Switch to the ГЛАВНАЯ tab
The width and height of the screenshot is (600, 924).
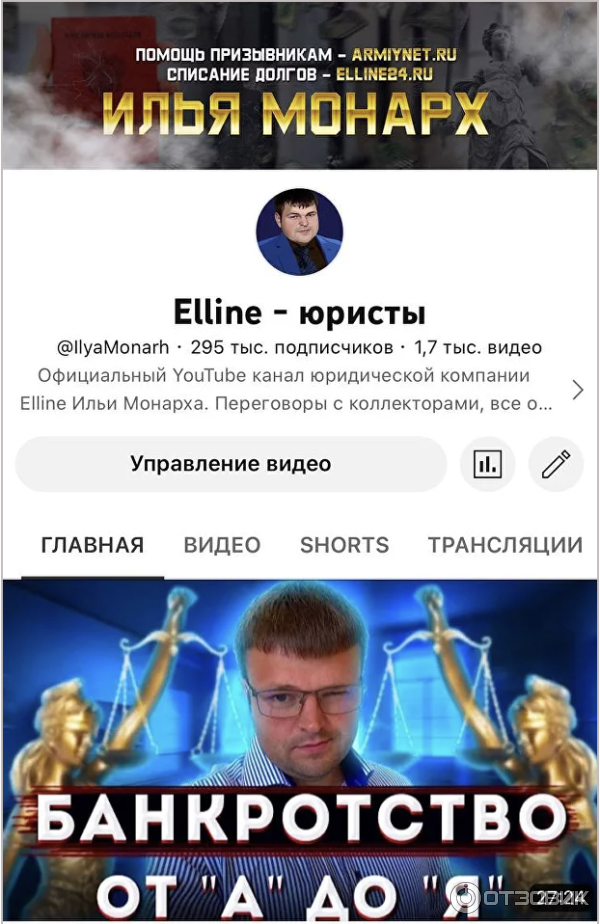tap(92, 545)
